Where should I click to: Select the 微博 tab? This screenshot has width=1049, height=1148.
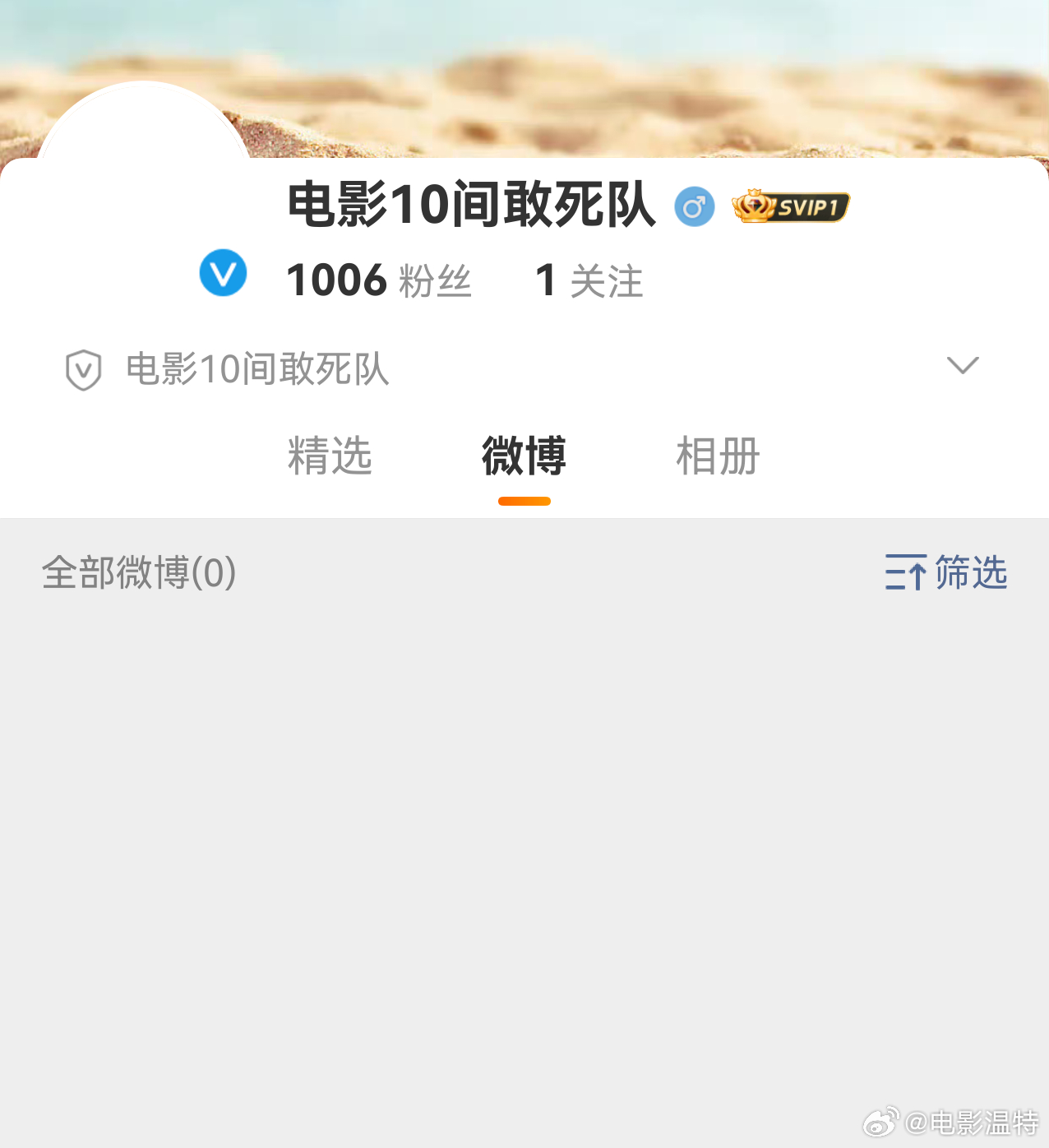(524, 456)
